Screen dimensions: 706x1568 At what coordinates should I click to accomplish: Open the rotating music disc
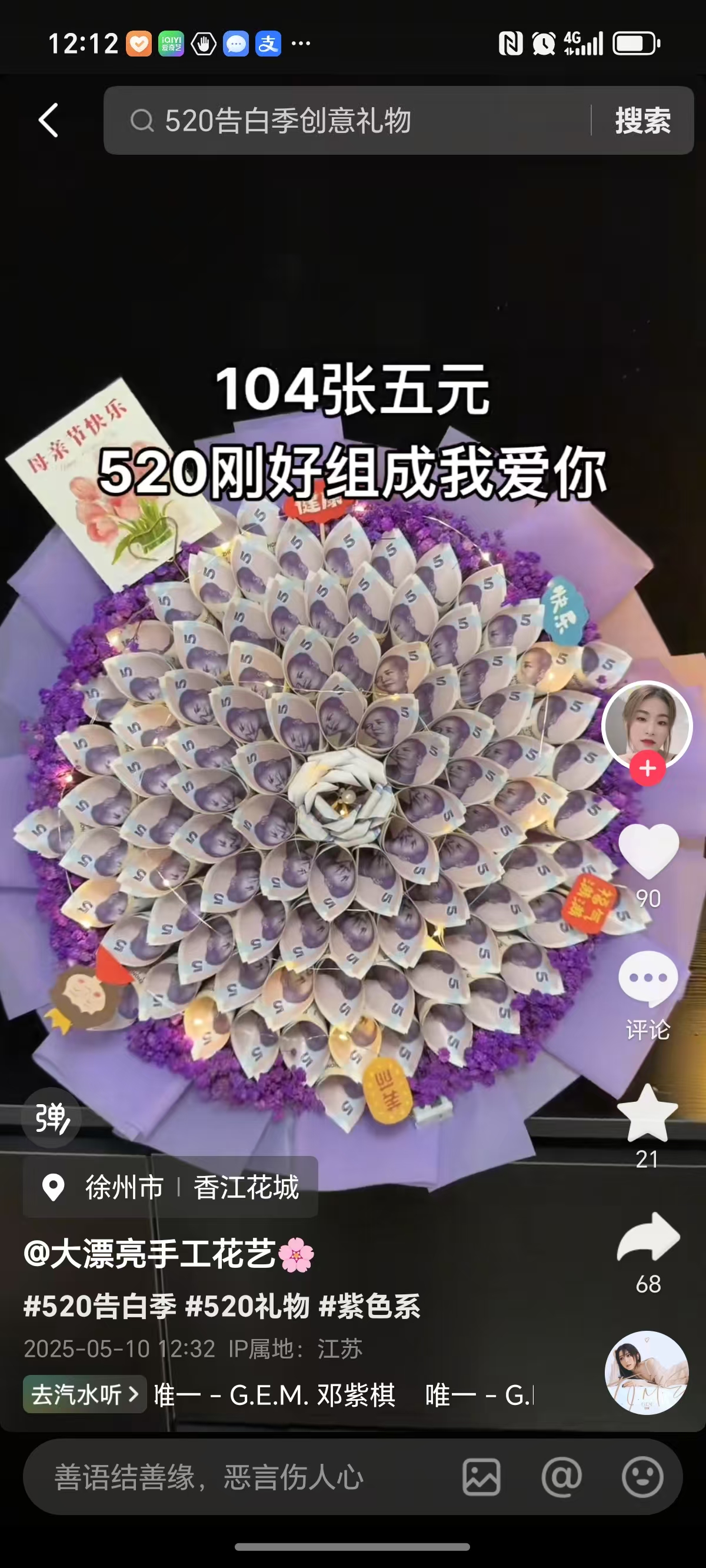647,1373
